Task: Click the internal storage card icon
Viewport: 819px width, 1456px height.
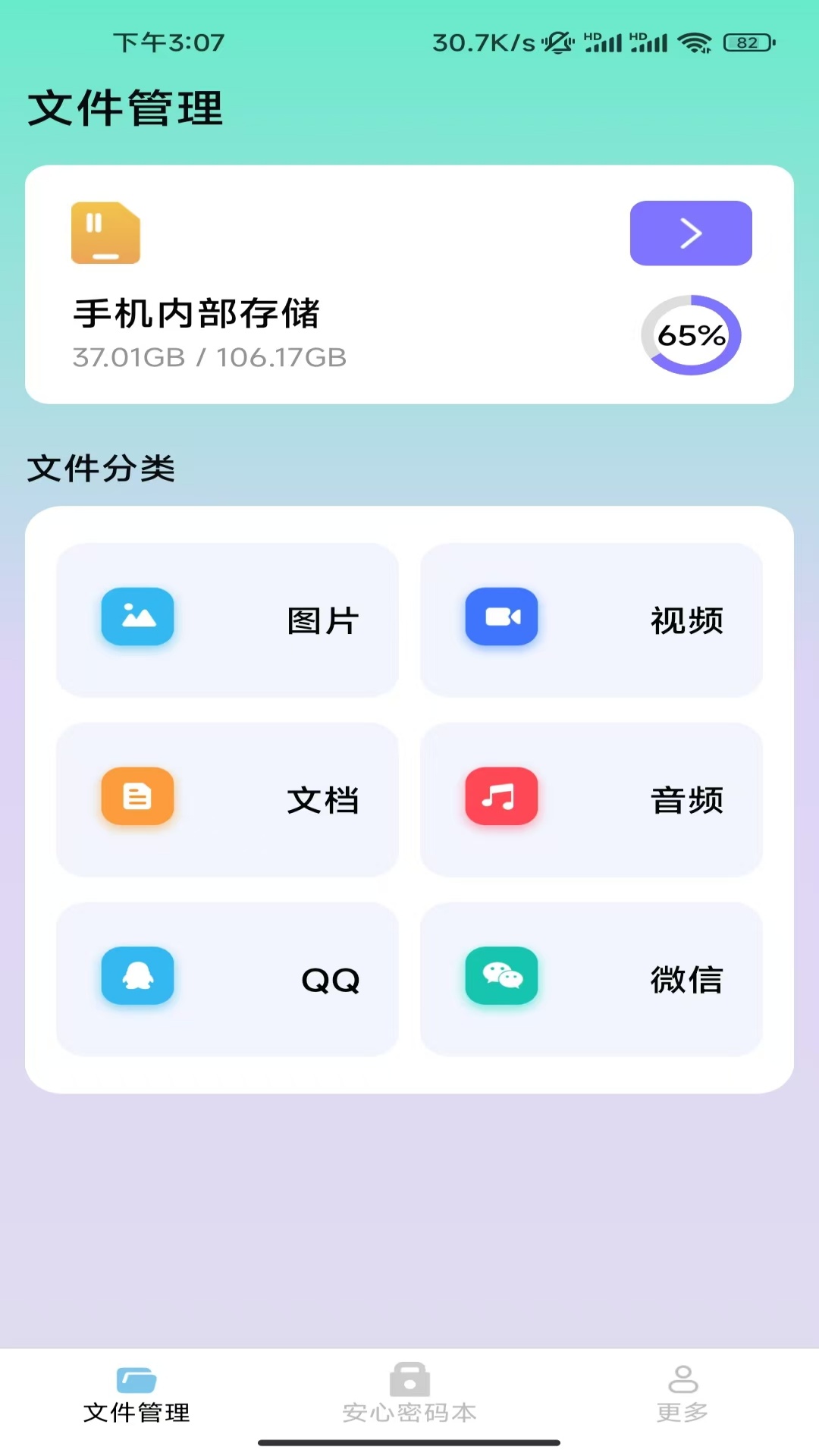Action: [105, 234]
